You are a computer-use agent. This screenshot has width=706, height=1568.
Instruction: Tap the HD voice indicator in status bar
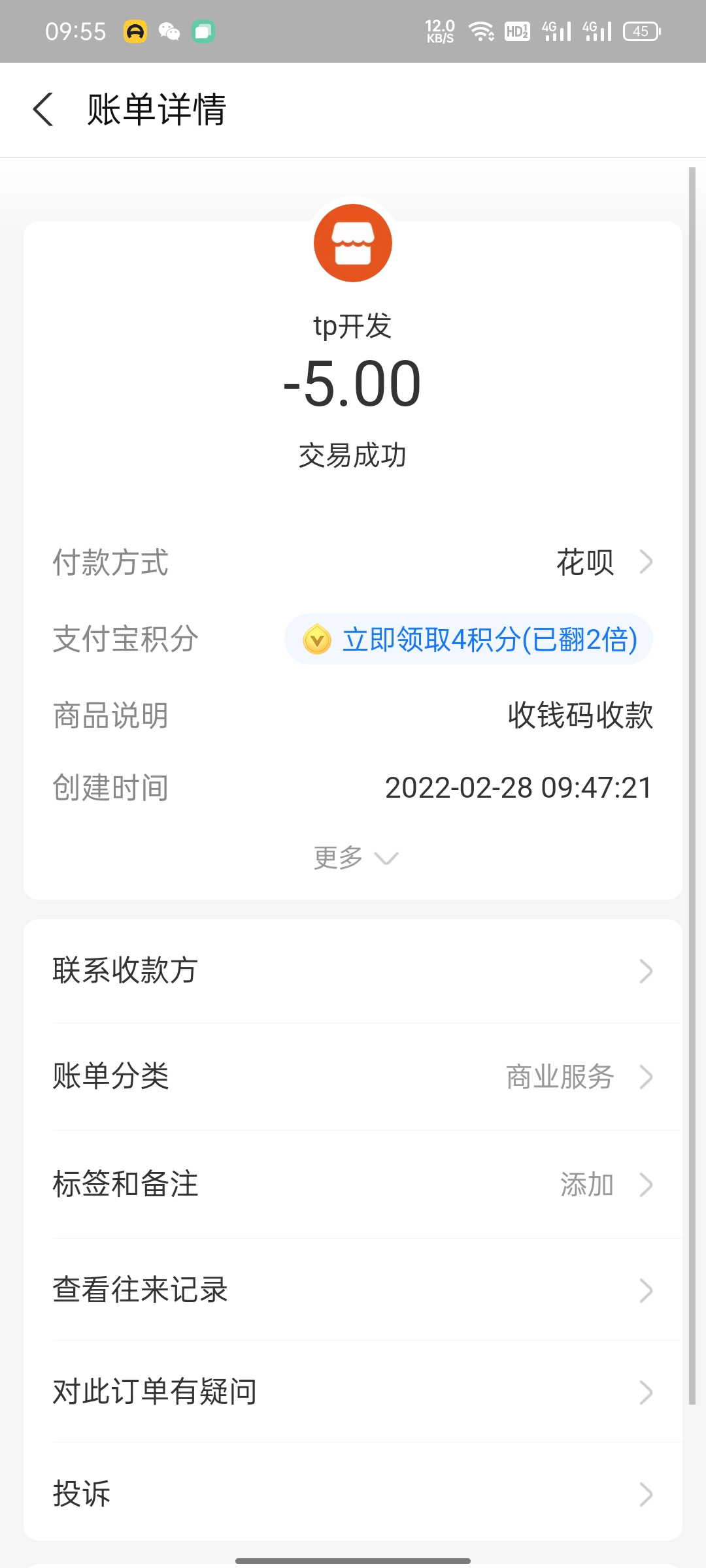(517, 31)
